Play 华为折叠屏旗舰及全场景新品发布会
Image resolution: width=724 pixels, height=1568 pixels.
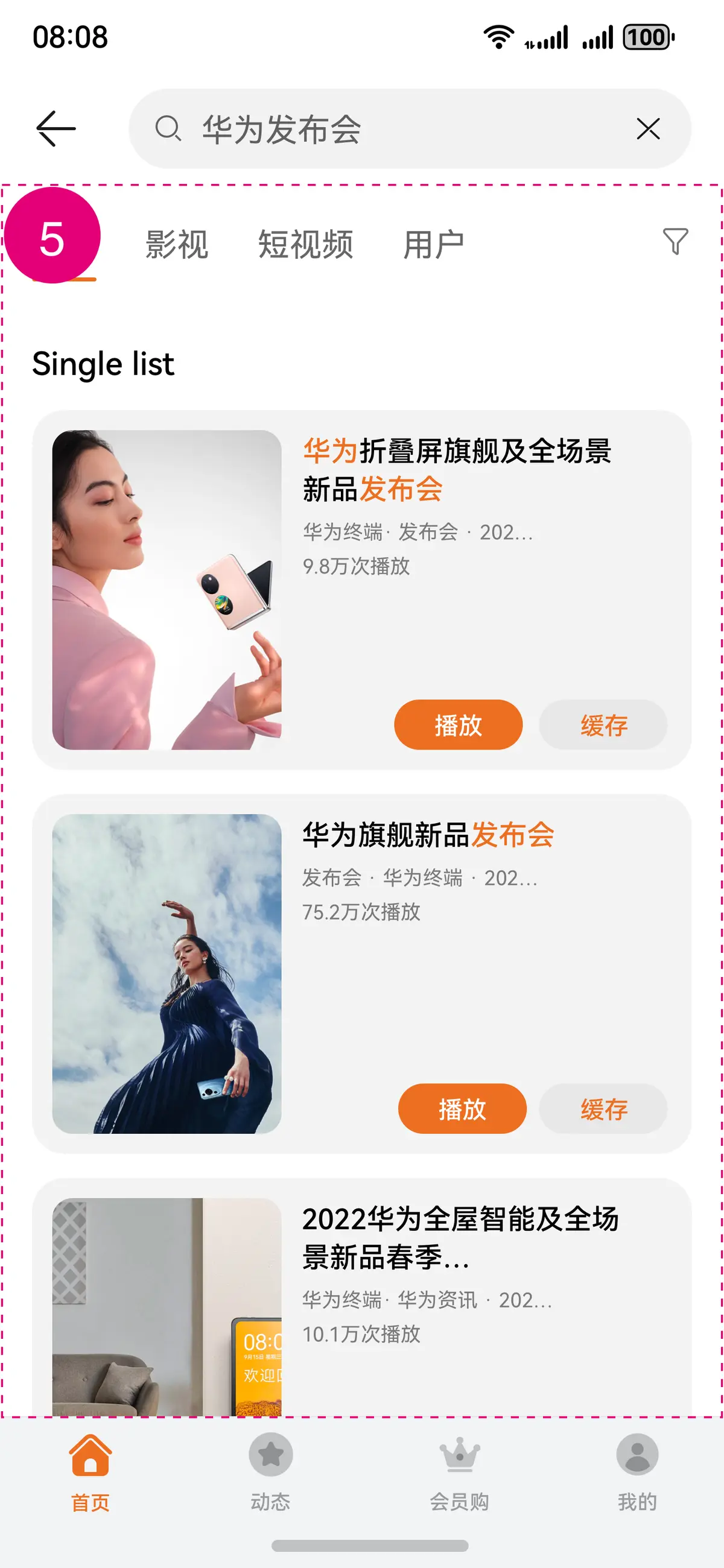pos(458,724)
